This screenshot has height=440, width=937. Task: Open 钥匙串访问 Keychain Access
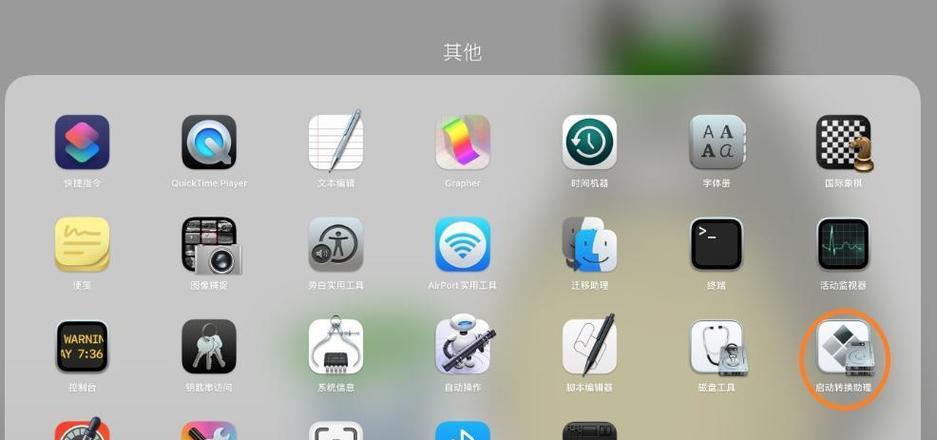[x=209, y=347]
